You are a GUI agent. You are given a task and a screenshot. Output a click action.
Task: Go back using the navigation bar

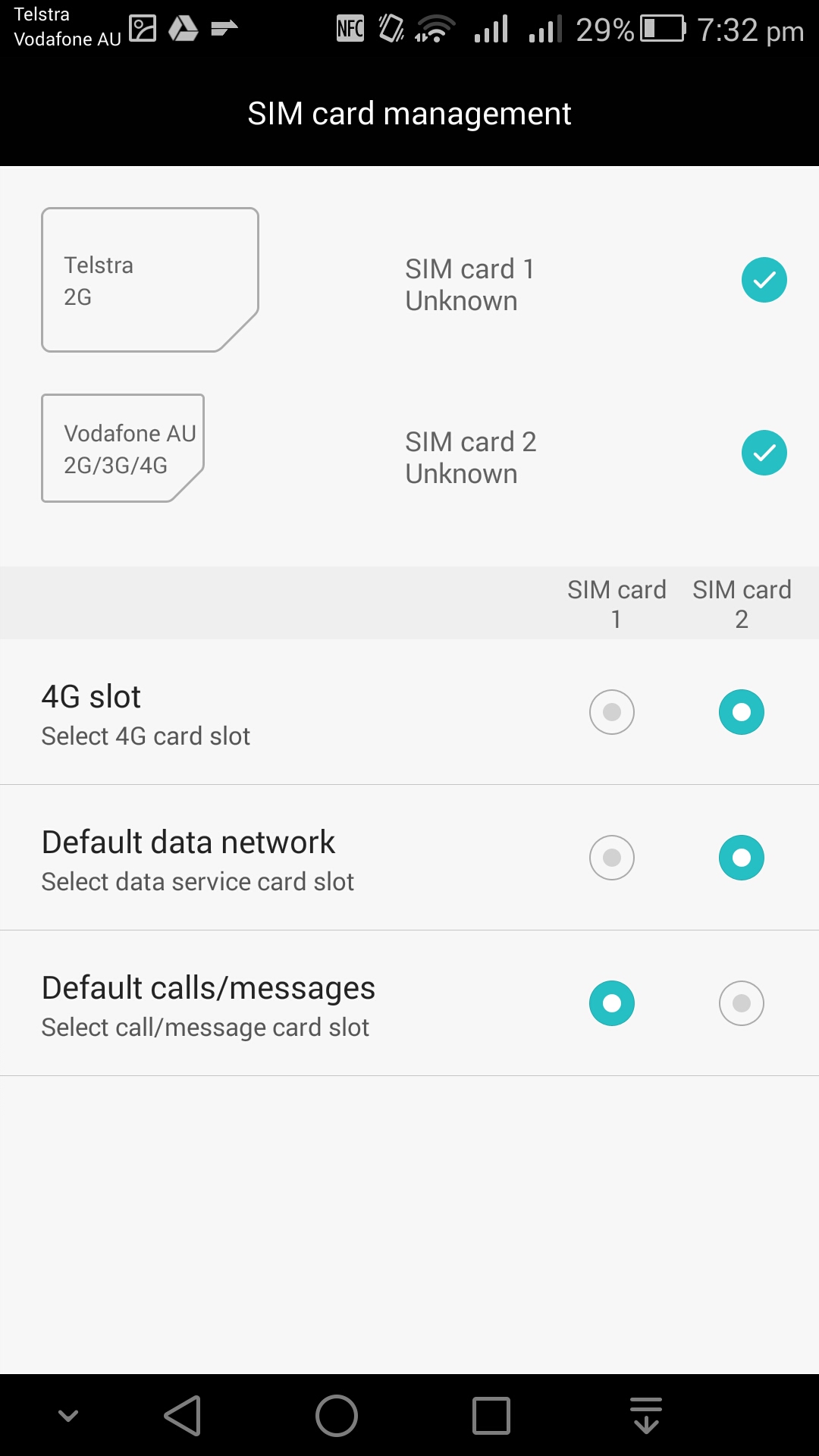pyautogui.click(x=183, y=1416)
